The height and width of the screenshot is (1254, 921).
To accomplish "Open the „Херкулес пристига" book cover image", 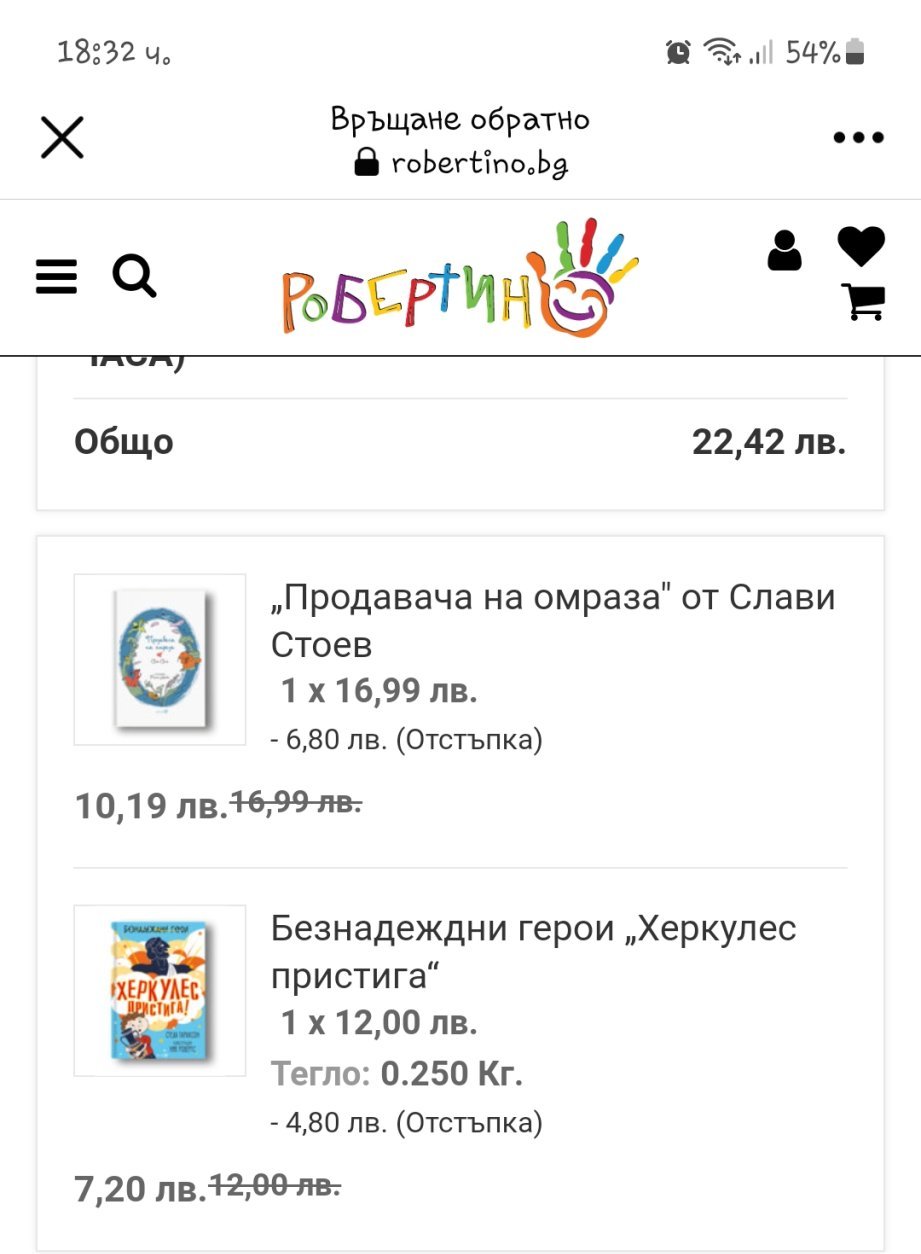I will pyautogui.click(x=160, y=990).
